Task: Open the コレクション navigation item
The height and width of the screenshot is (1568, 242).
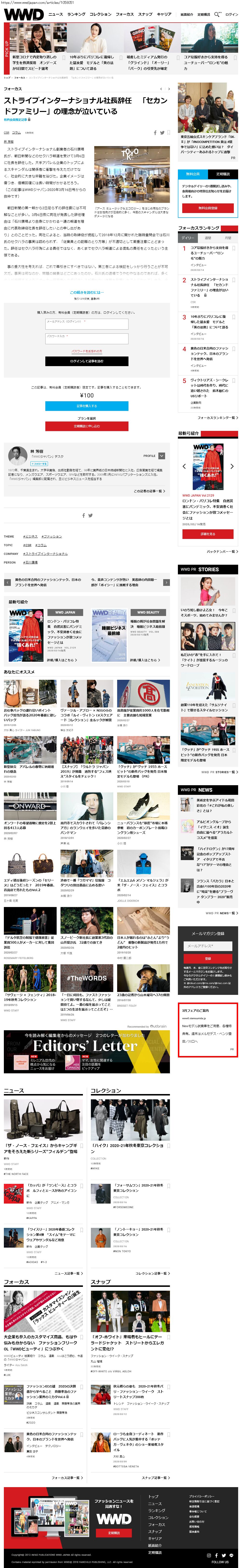Action: [x=100, y=14]
